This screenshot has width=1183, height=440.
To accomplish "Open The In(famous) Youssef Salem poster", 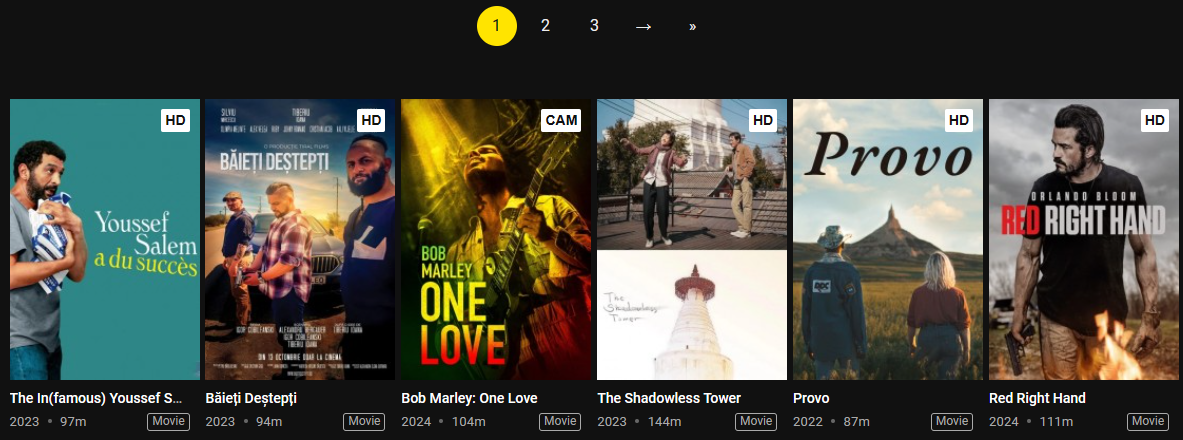I will click(104, 239).
